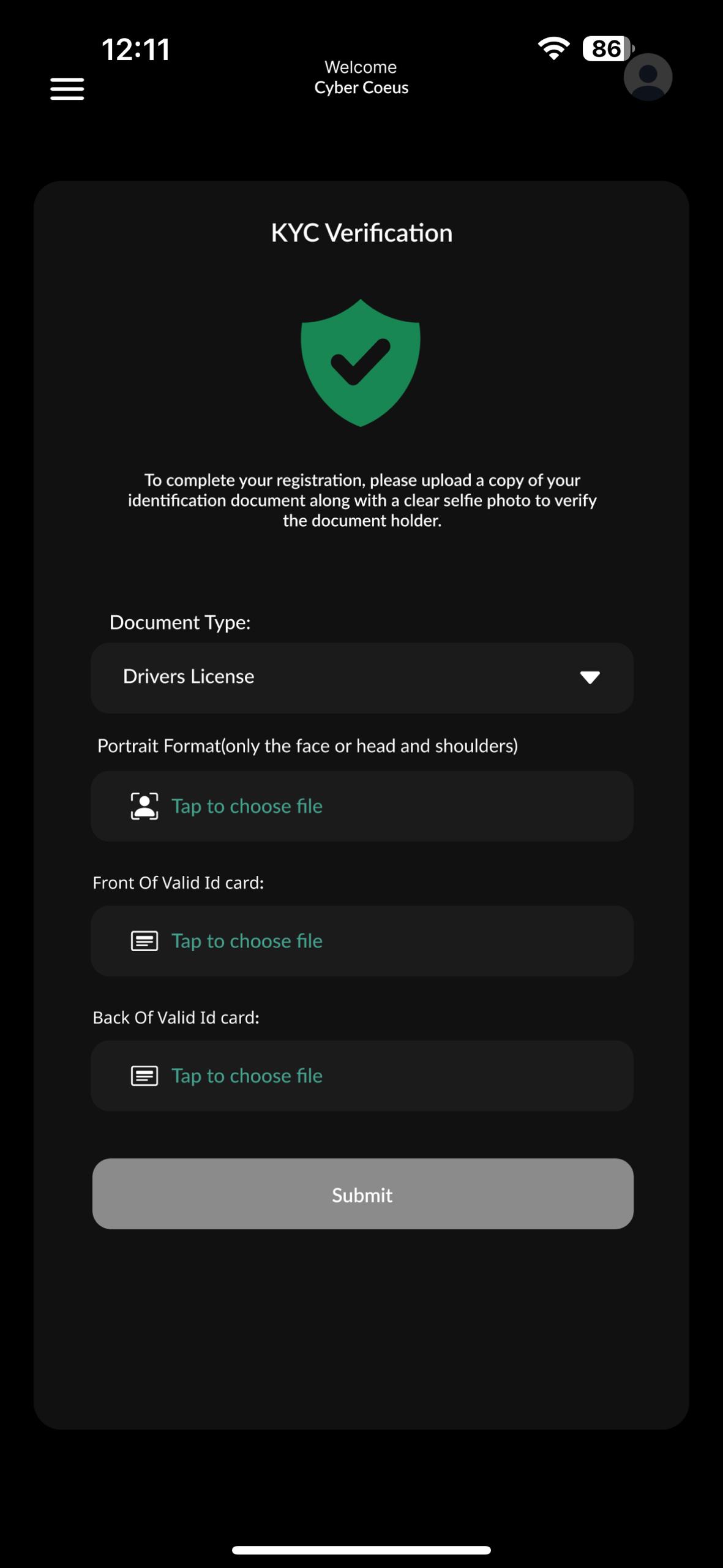This screenshot has width=723, height=1568.
Task: Submit the KYC verification form
Action: click(362, 1194)
